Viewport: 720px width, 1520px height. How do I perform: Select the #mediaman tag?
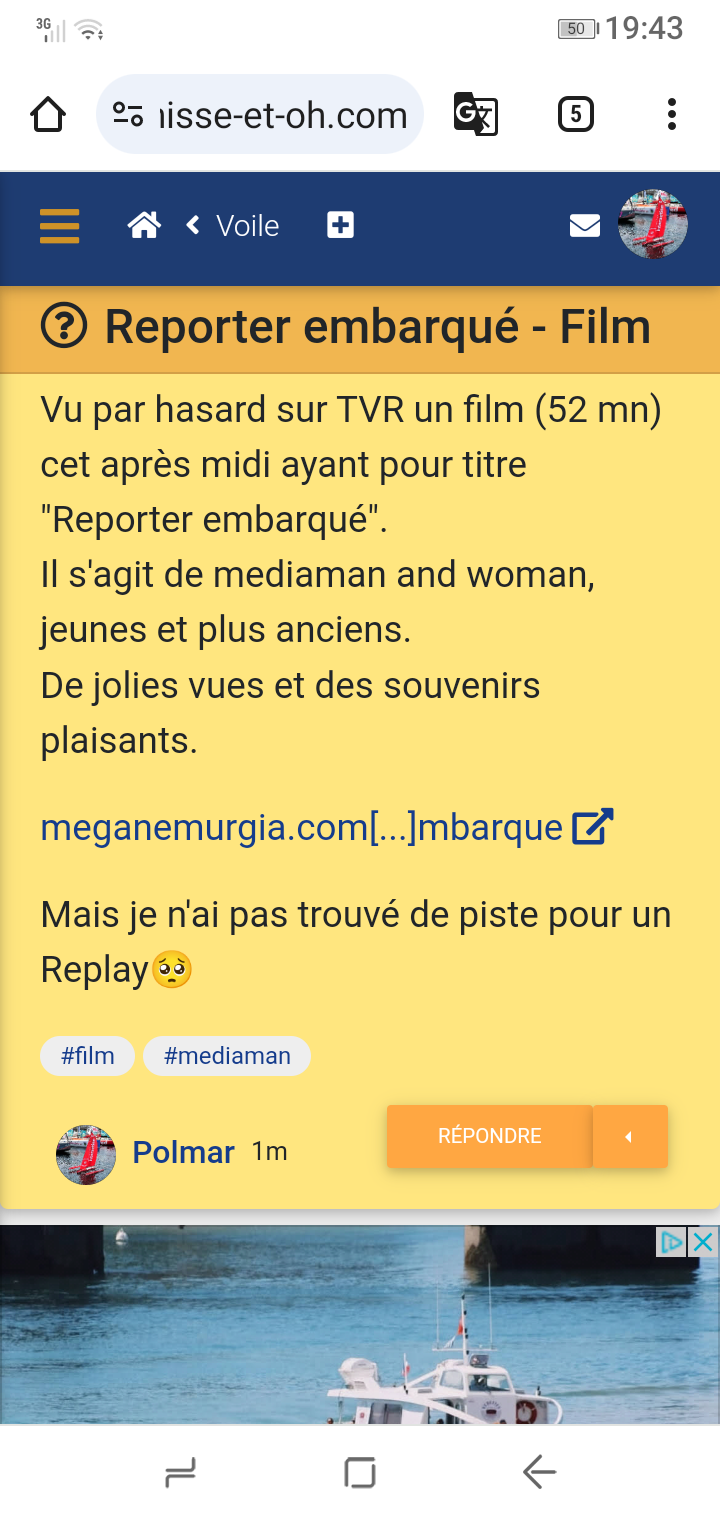[x=227, y=1056]
